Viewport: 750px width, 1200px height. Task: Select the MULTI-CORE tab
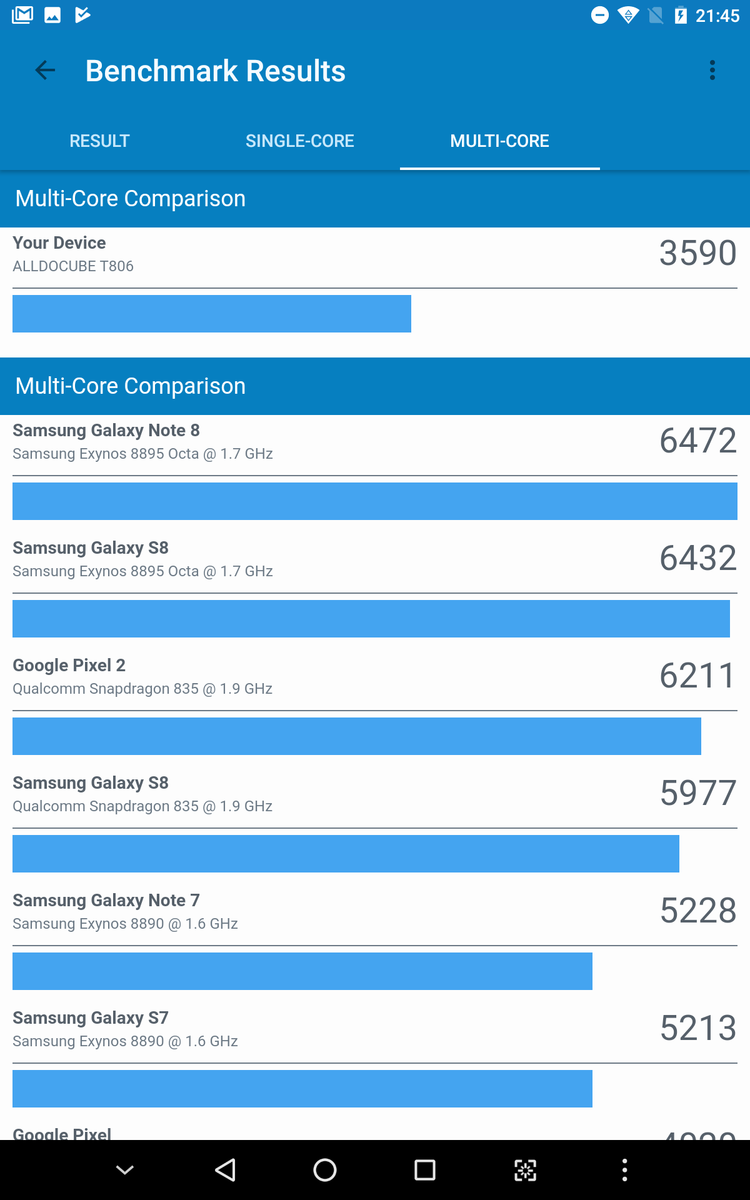[500, 141]
